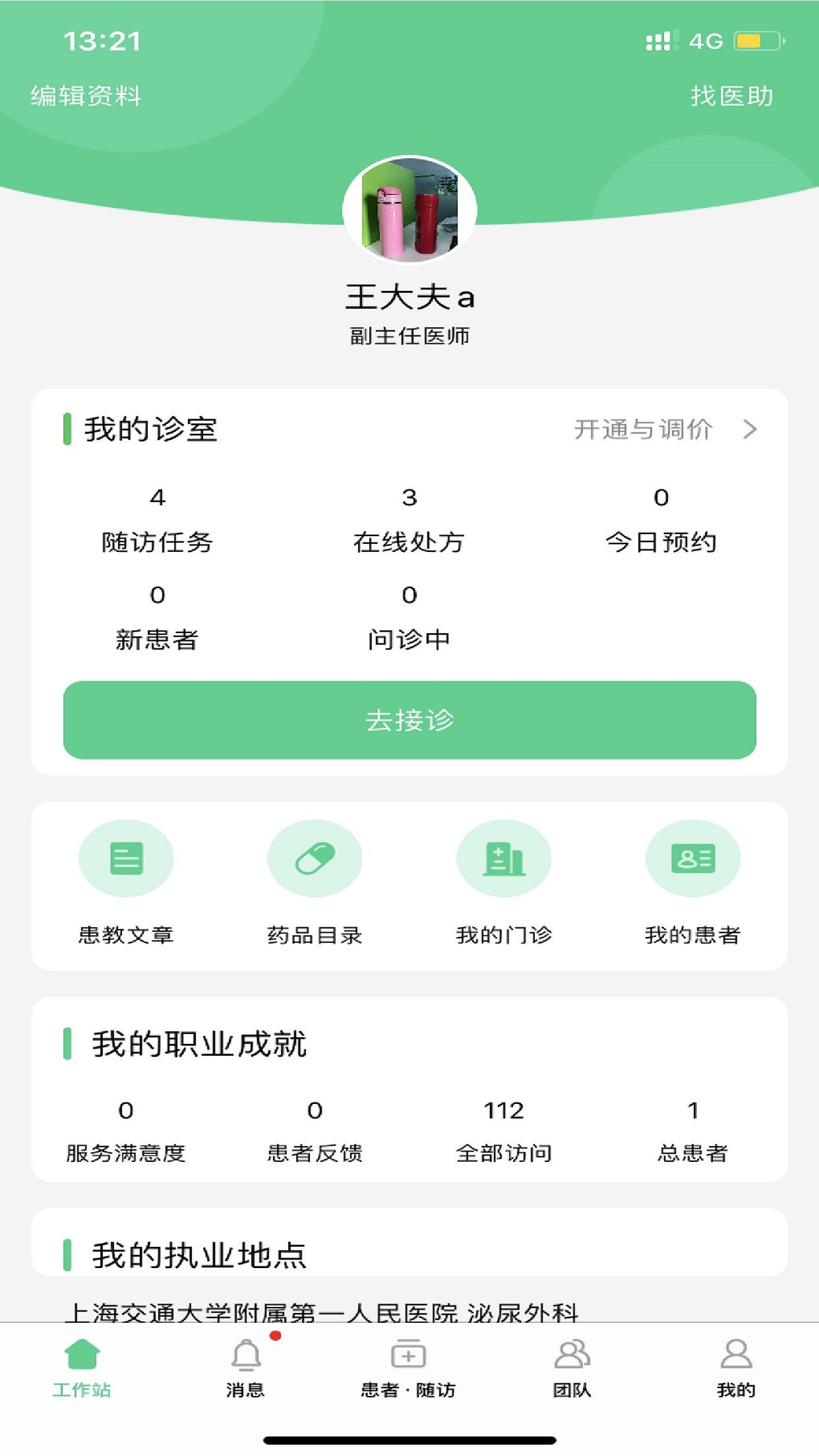The height and width of the screenshot is (1456, 819).
Task: Check the 在线处方 count showing 3
Action: (409, 521)
